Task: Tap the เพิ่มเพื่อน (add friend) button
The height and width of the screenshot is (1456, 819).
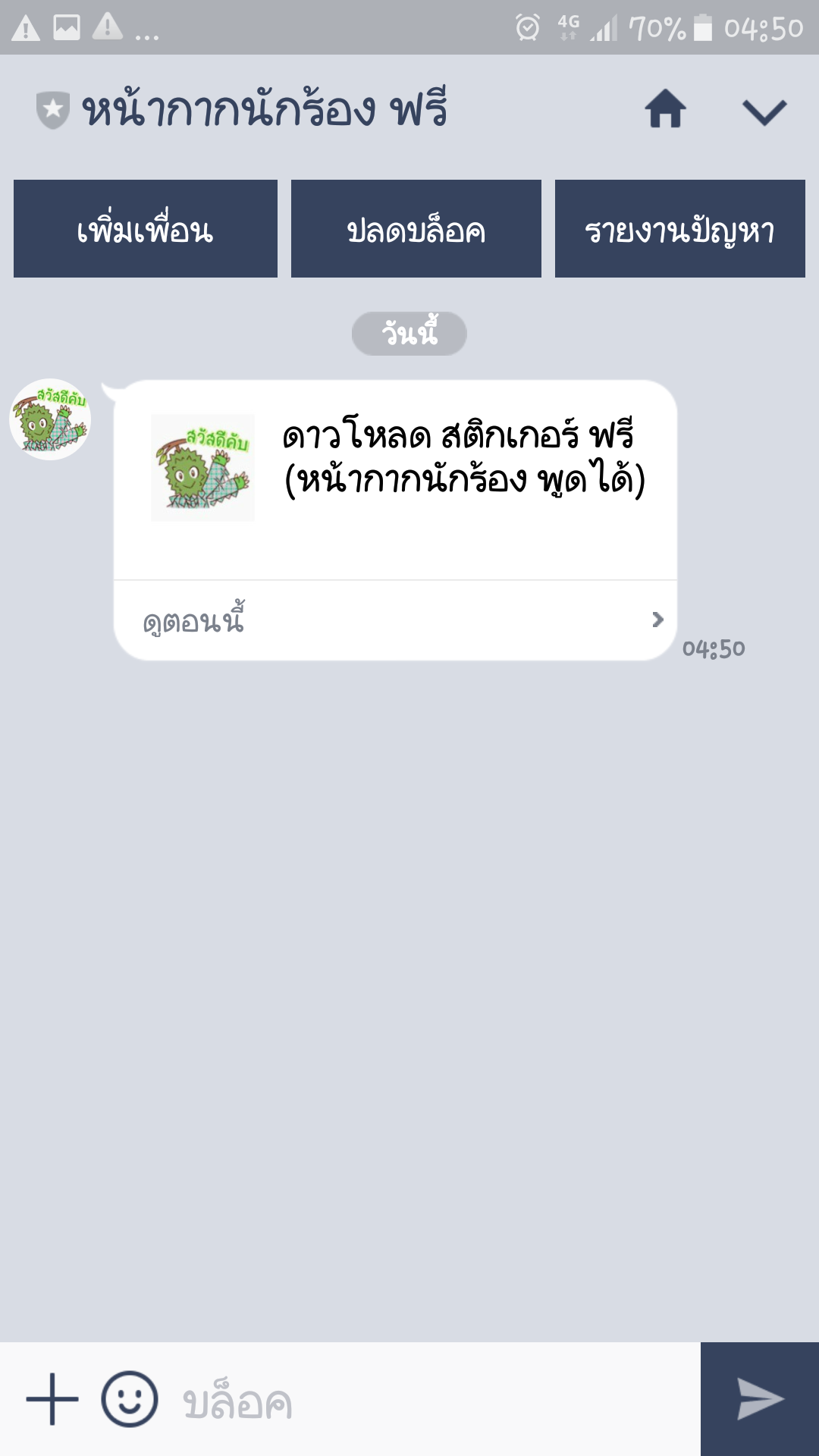Action: pyautogui.click(x=146, y=229)
